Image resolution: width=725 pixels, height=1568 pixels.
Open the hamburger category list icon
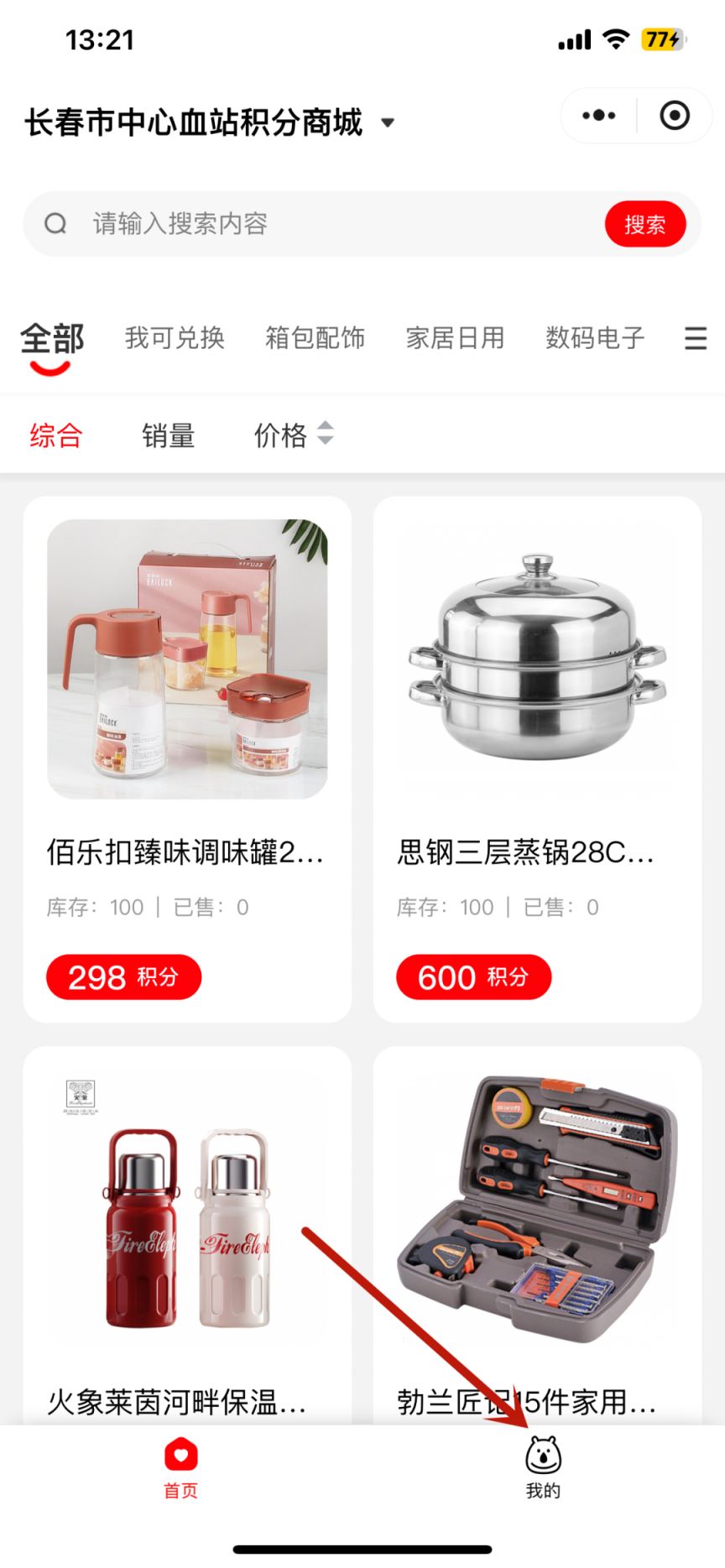click(x=695, y=339)
